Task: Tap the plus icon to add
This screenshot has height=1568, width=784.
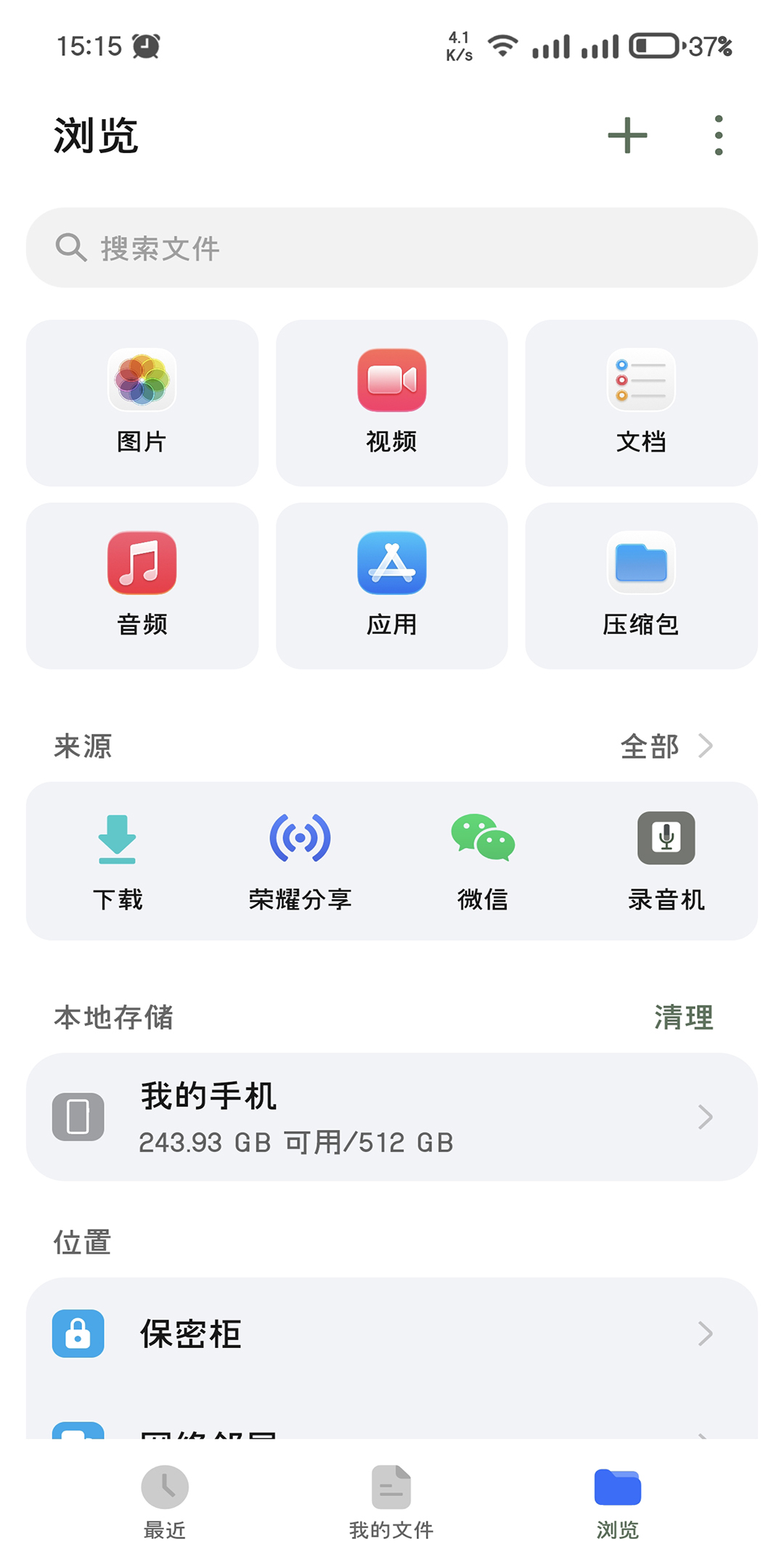Action: click(627, 136)
